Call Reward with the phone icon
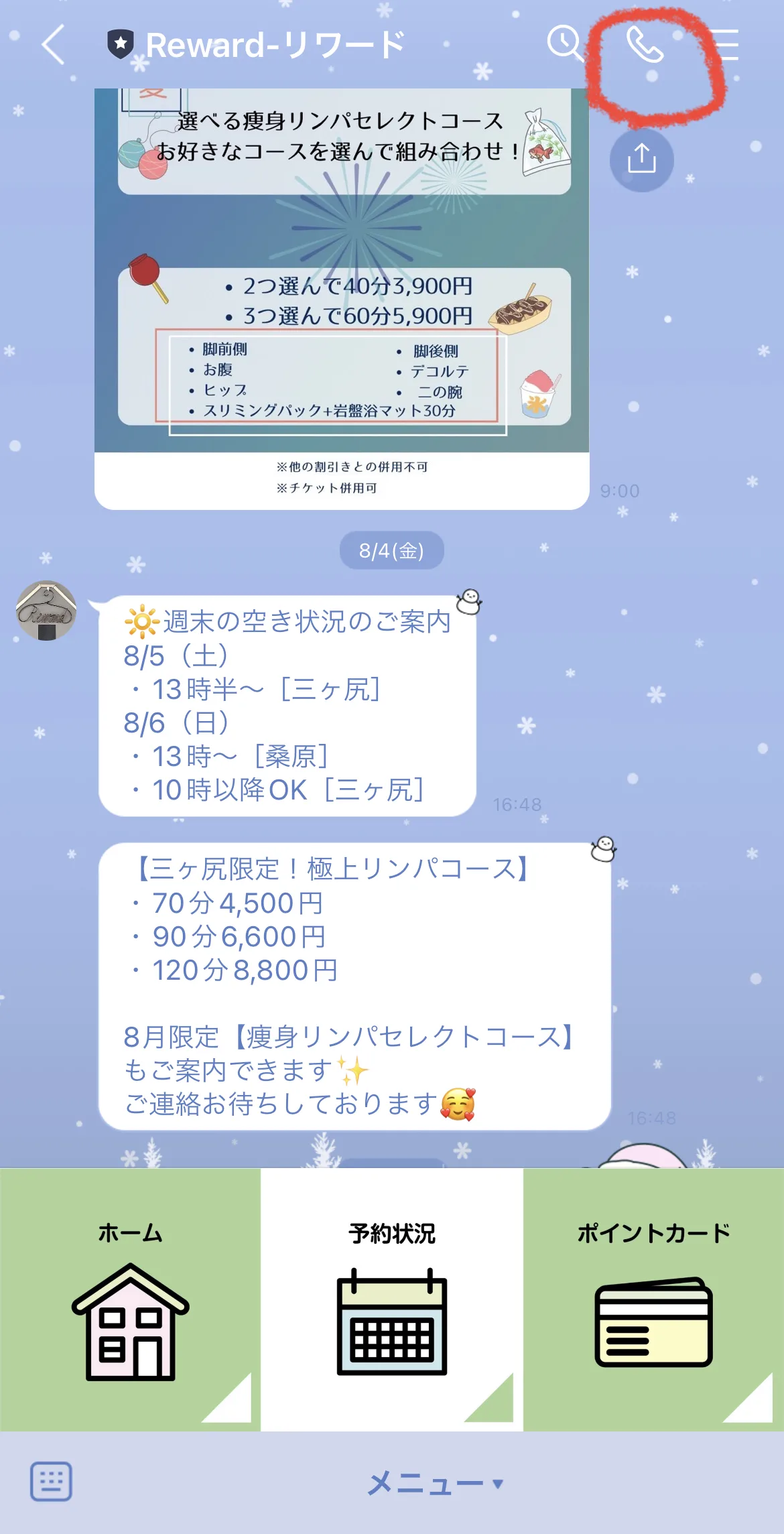 (645, 44)
